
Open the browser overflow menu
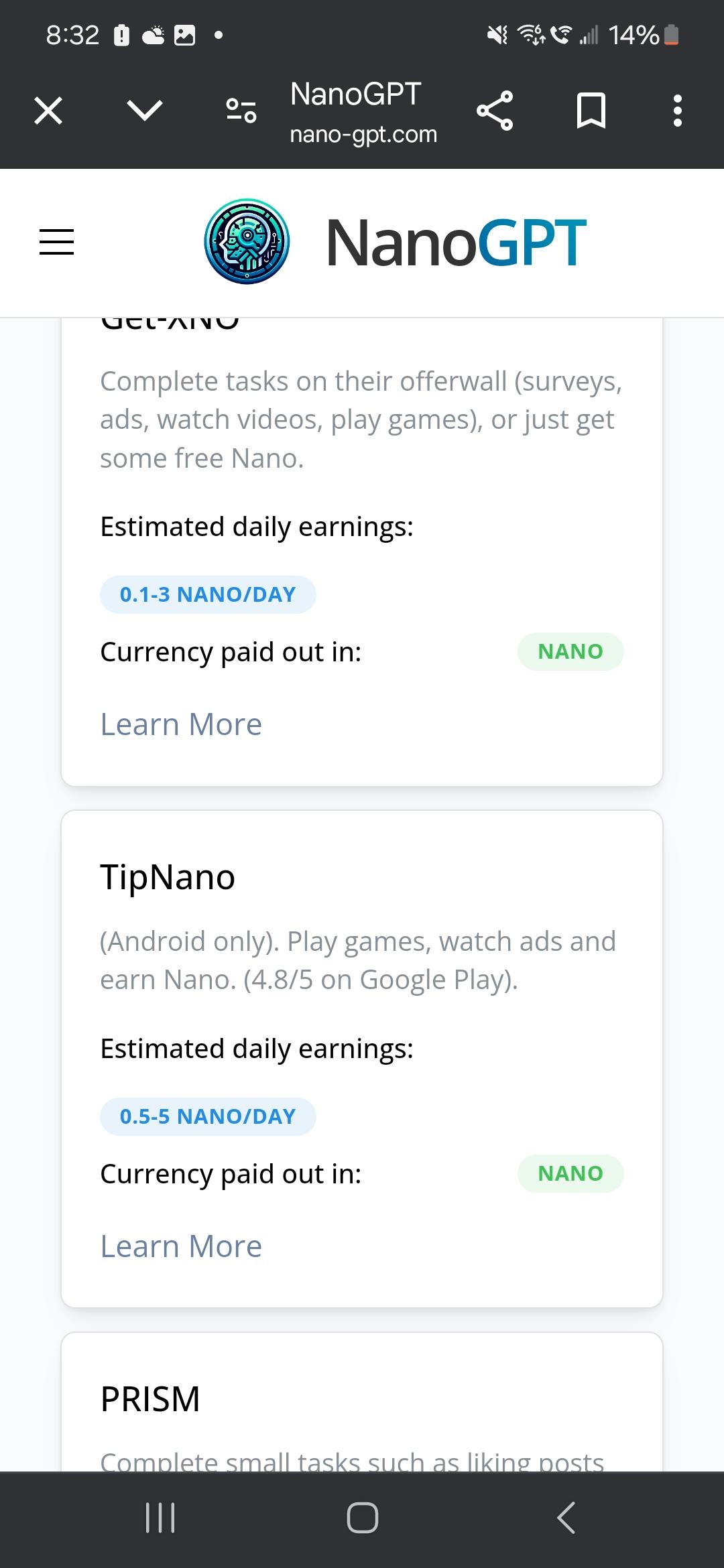click(x=678, y=111)
